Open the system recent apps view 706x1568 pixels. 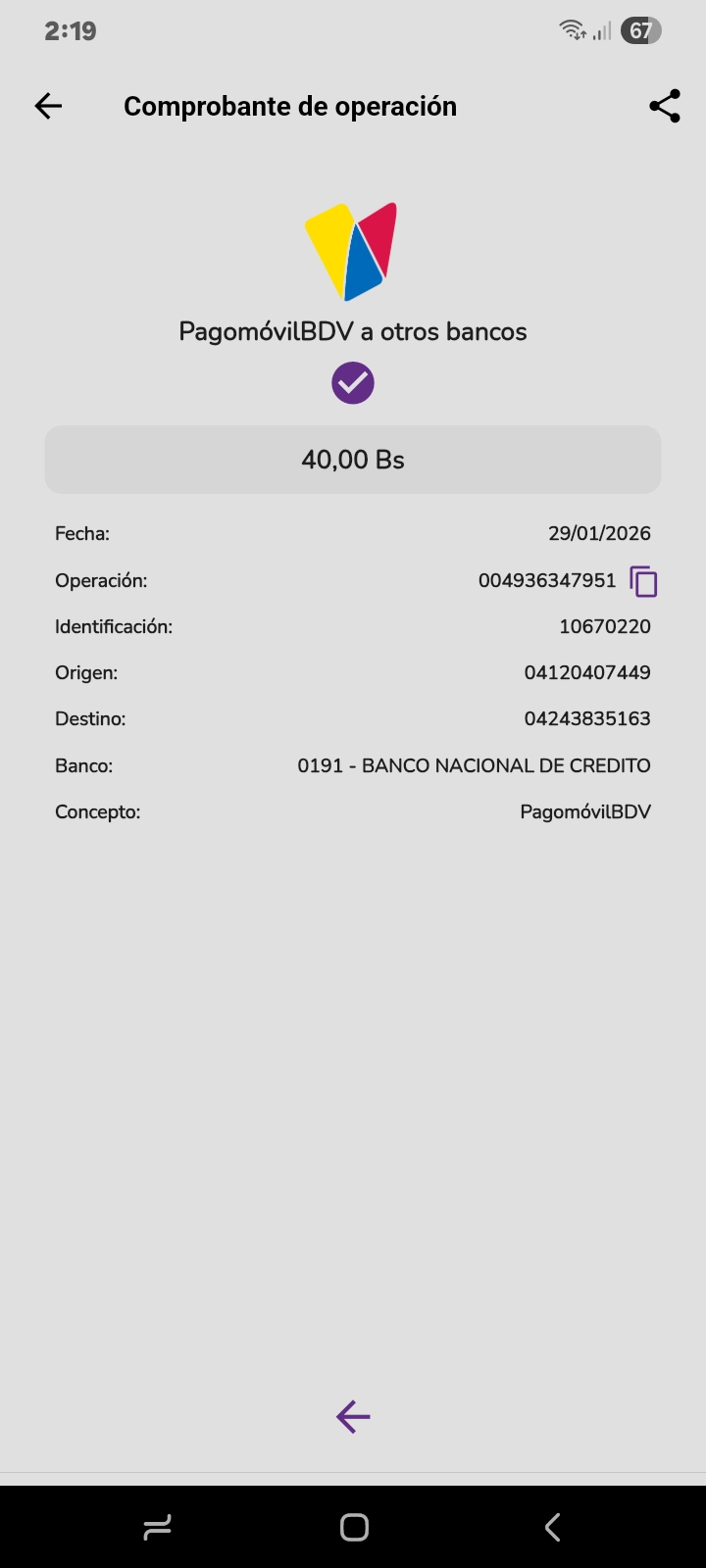(158, 1527)
